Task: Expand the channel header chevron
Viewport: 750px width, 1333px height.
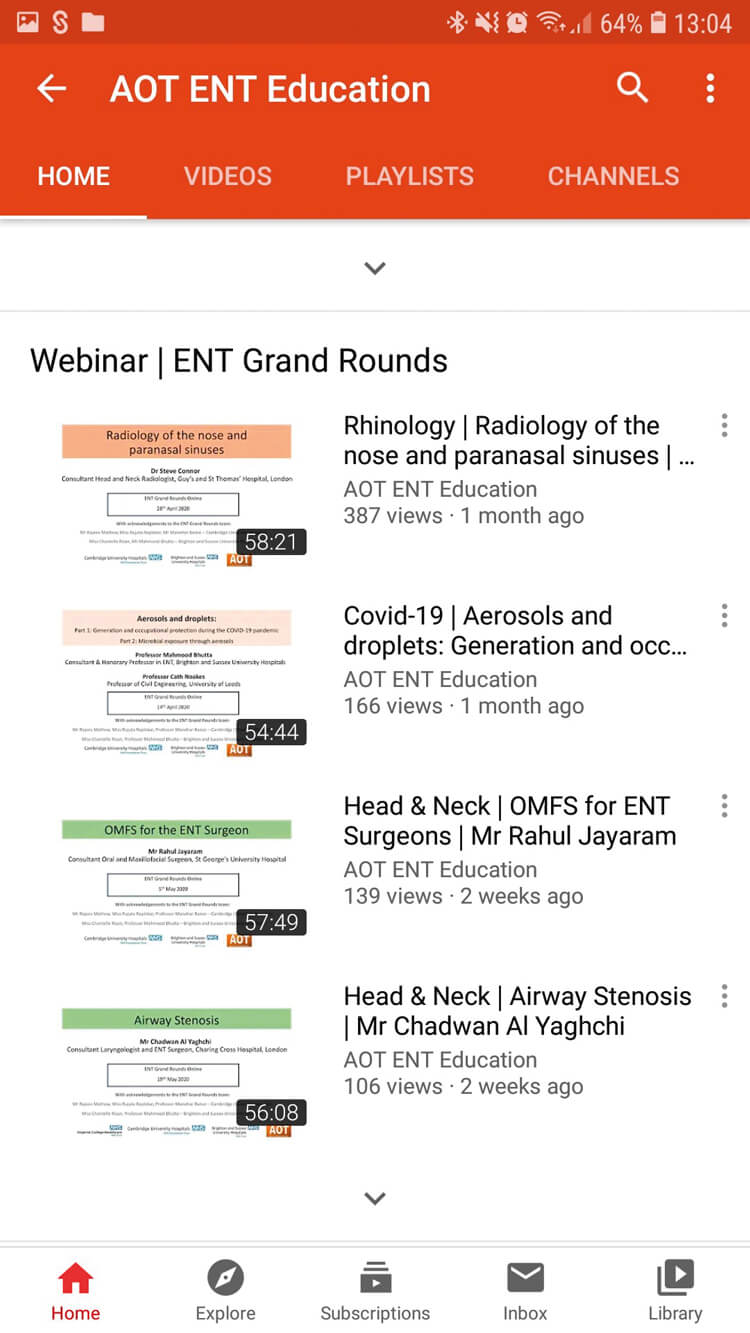Action: click(375, 268)
